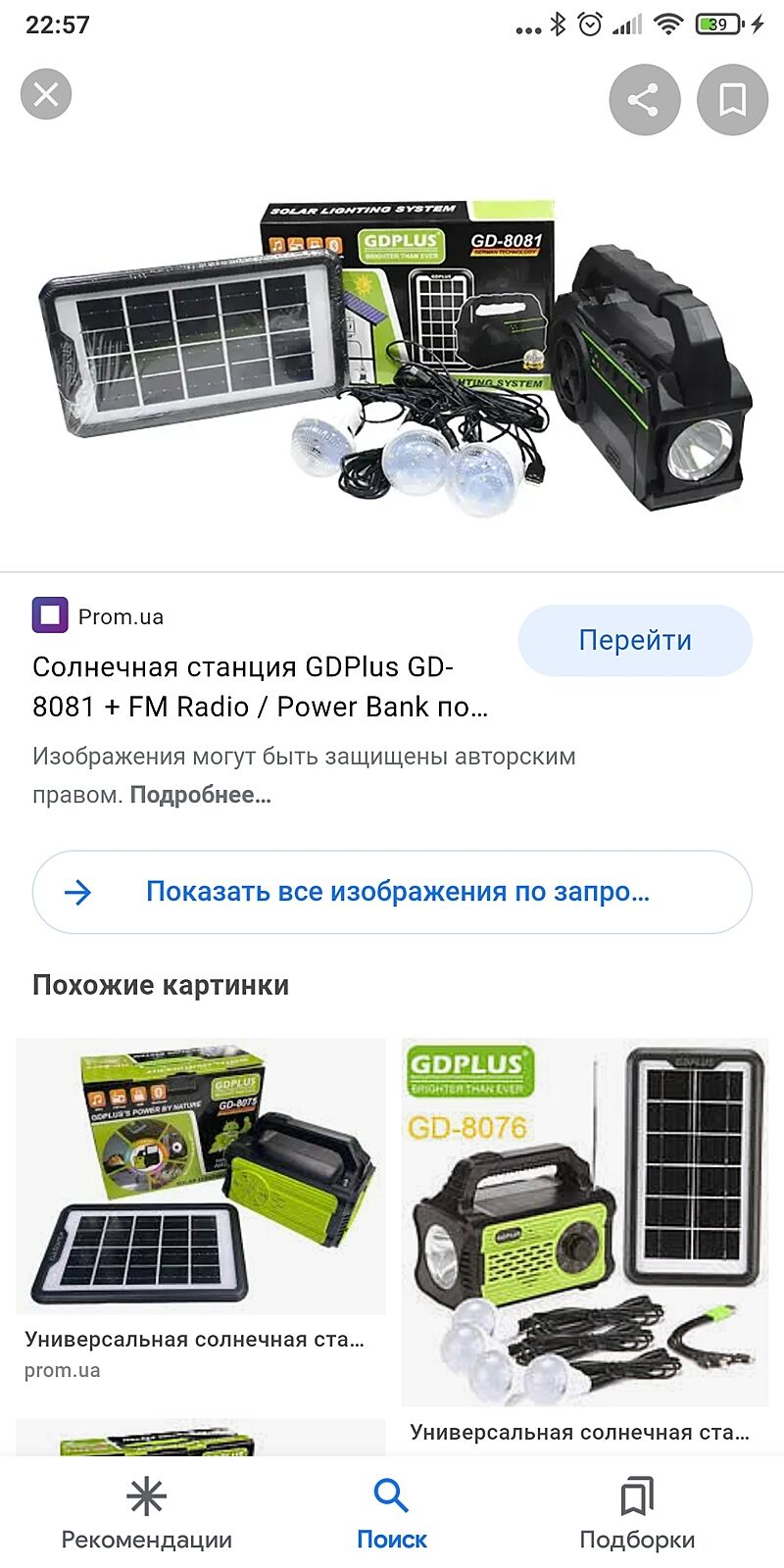Open the similar image from prom.ua
Viewport: 784px width, 1568px height.
pyautogui.click(x=200, y=1176)
